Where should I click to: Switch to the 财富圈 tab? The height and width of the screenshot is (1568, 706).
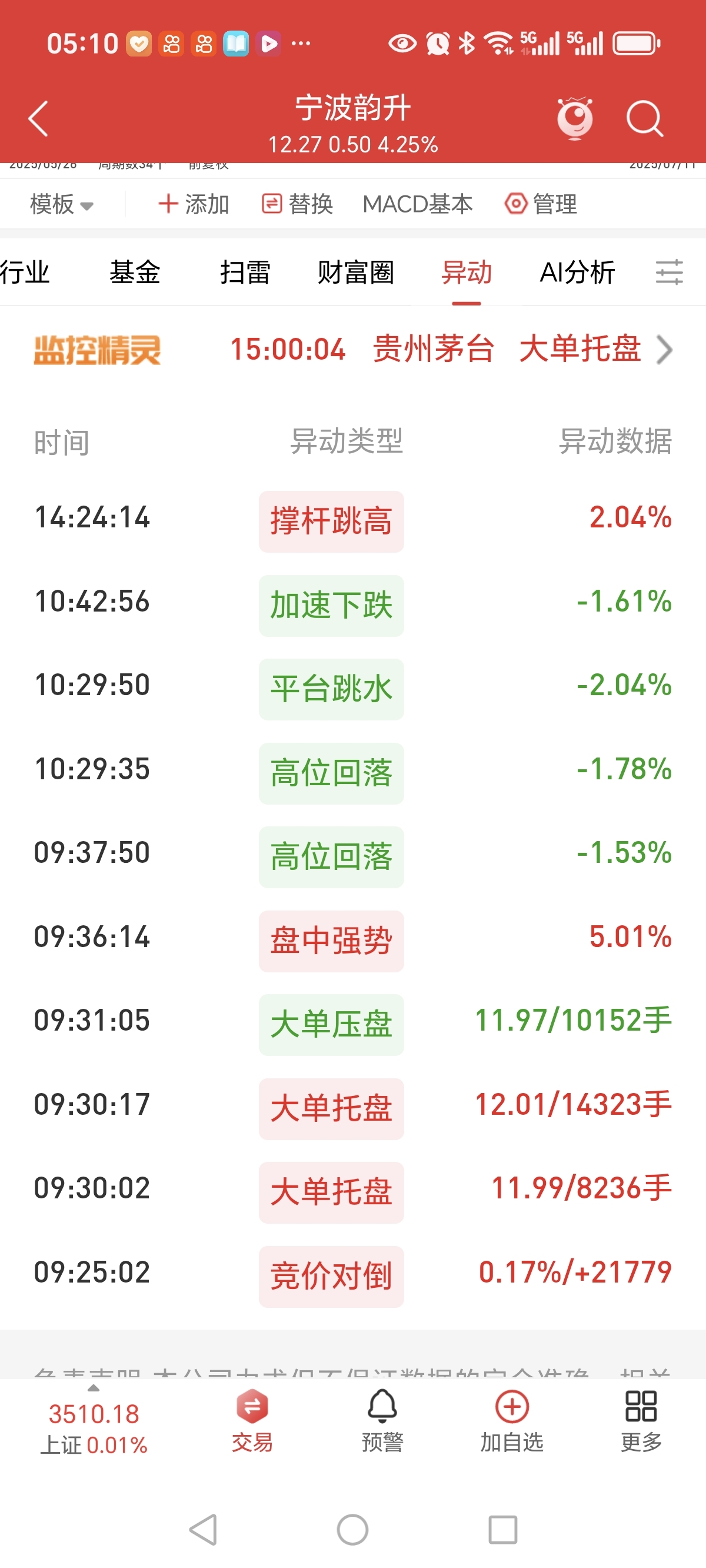pos(355,272)
